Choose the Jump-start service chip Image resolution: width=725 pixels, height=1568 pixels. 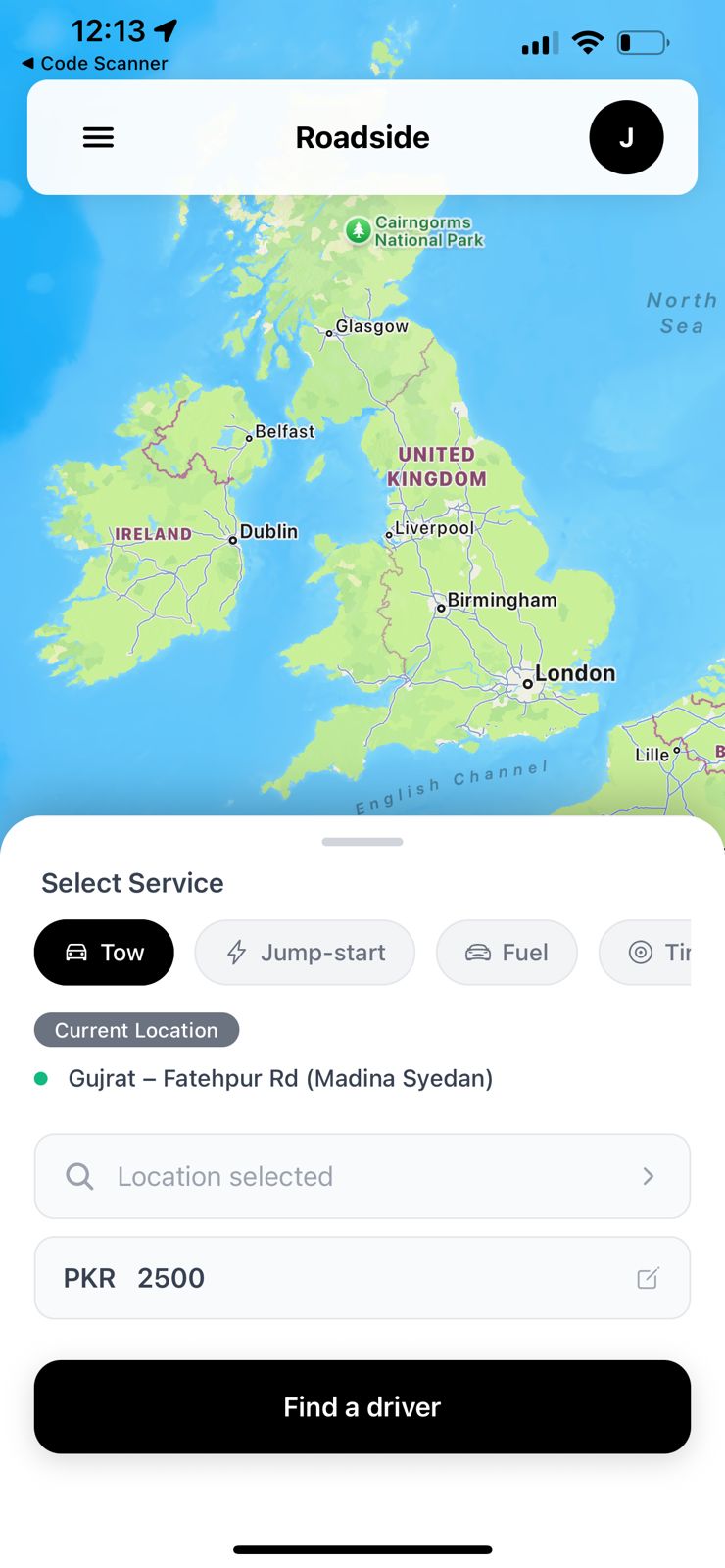(x=305, y=953)
